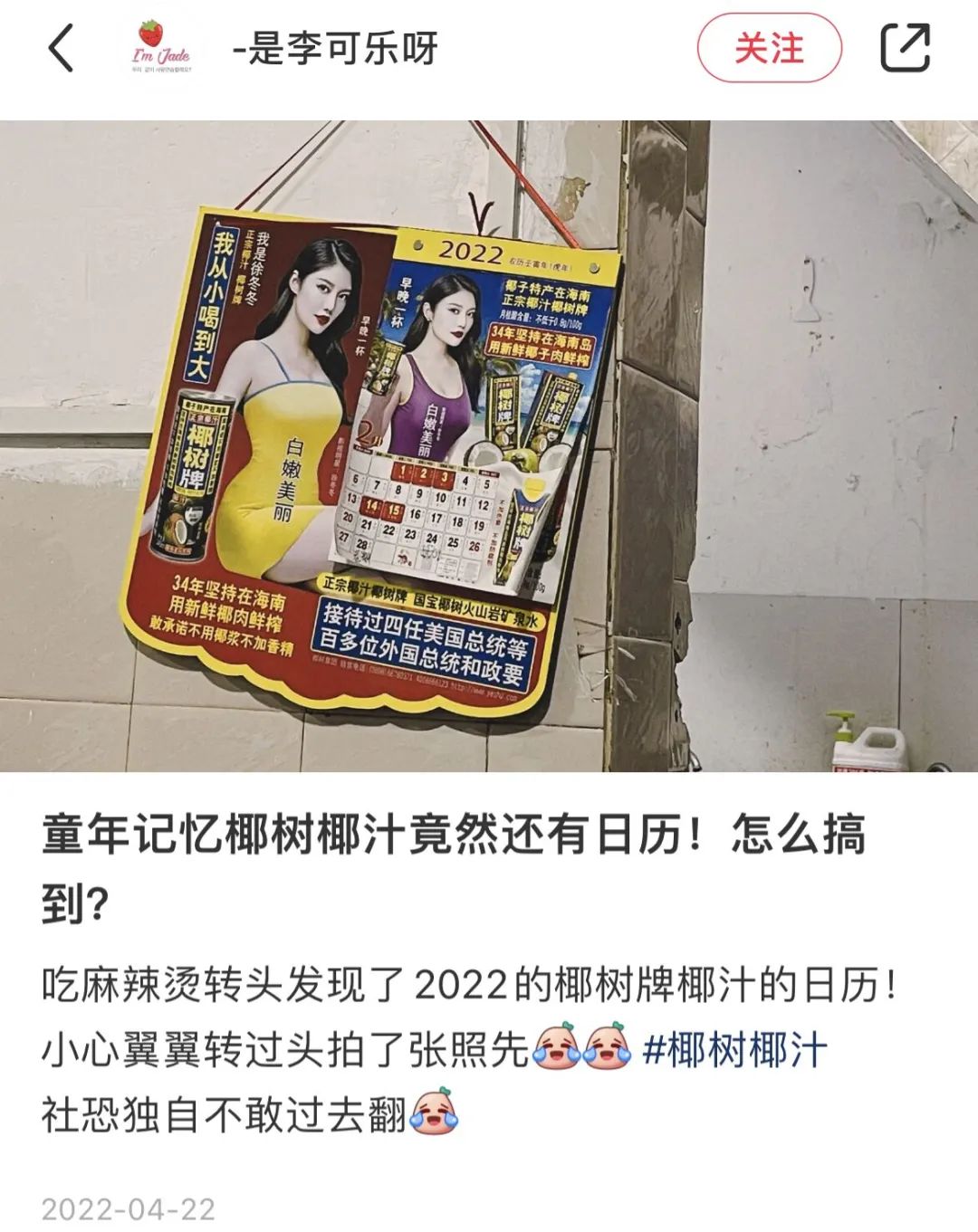Share this post via the share icon
Screen dimensions: 978x1232
coord(905,48)
